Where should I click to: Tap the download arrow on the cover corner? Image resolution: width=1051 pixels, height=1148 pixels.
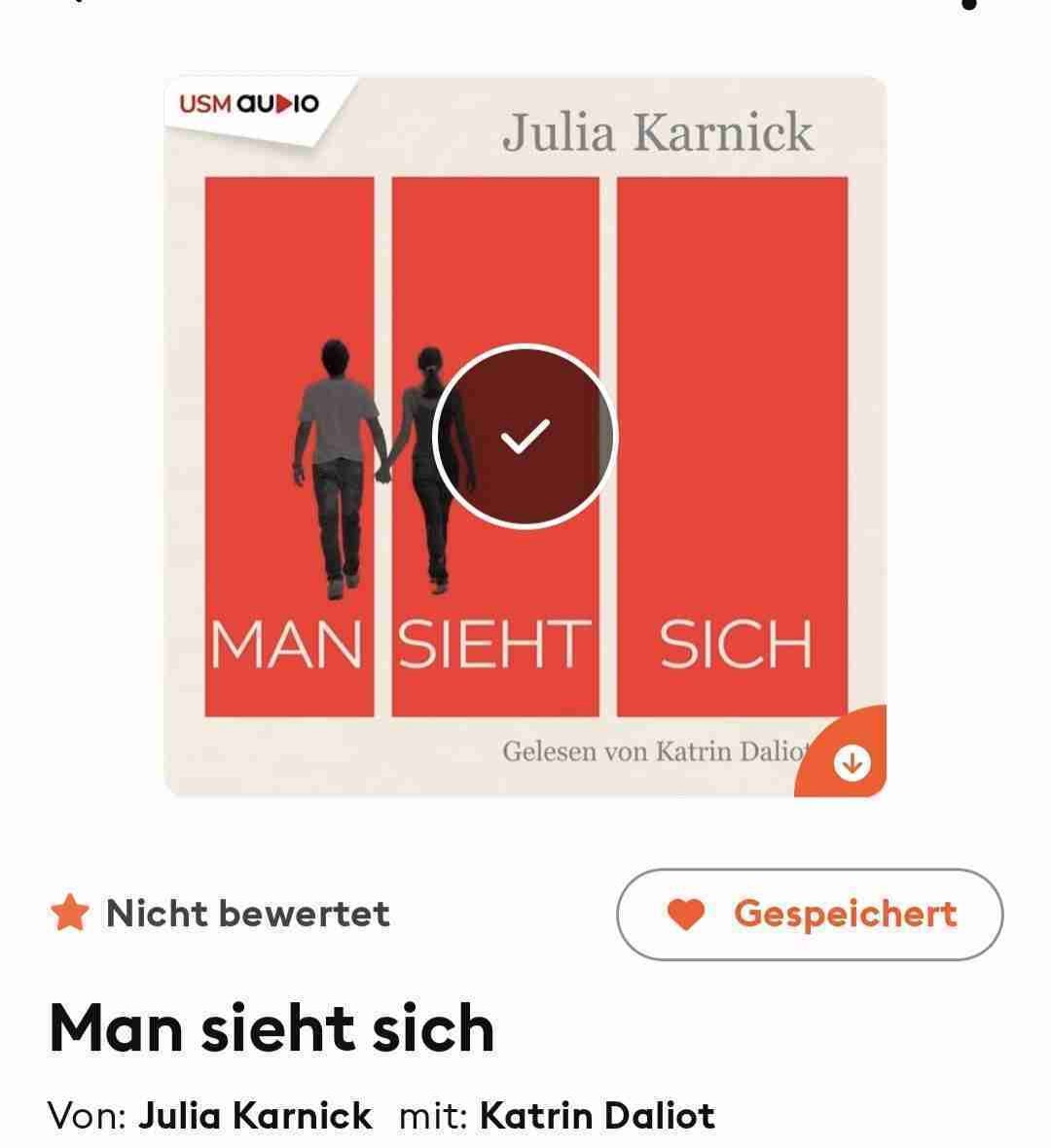[x=852, y=763]
